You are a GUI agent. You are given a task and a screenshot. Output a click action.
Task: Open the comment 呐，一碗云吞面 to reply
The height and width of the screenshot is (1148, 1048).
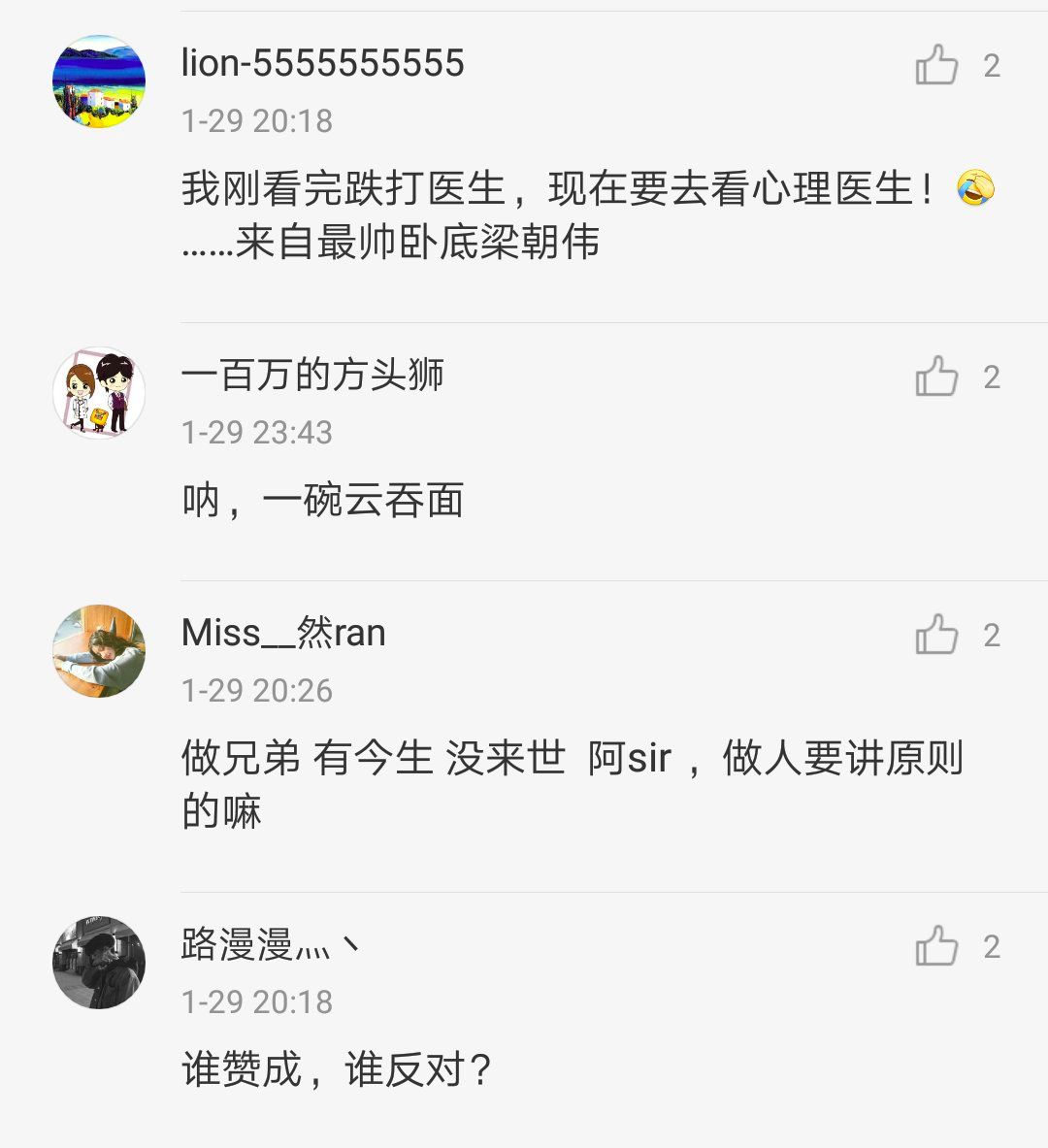click(323, 501)
